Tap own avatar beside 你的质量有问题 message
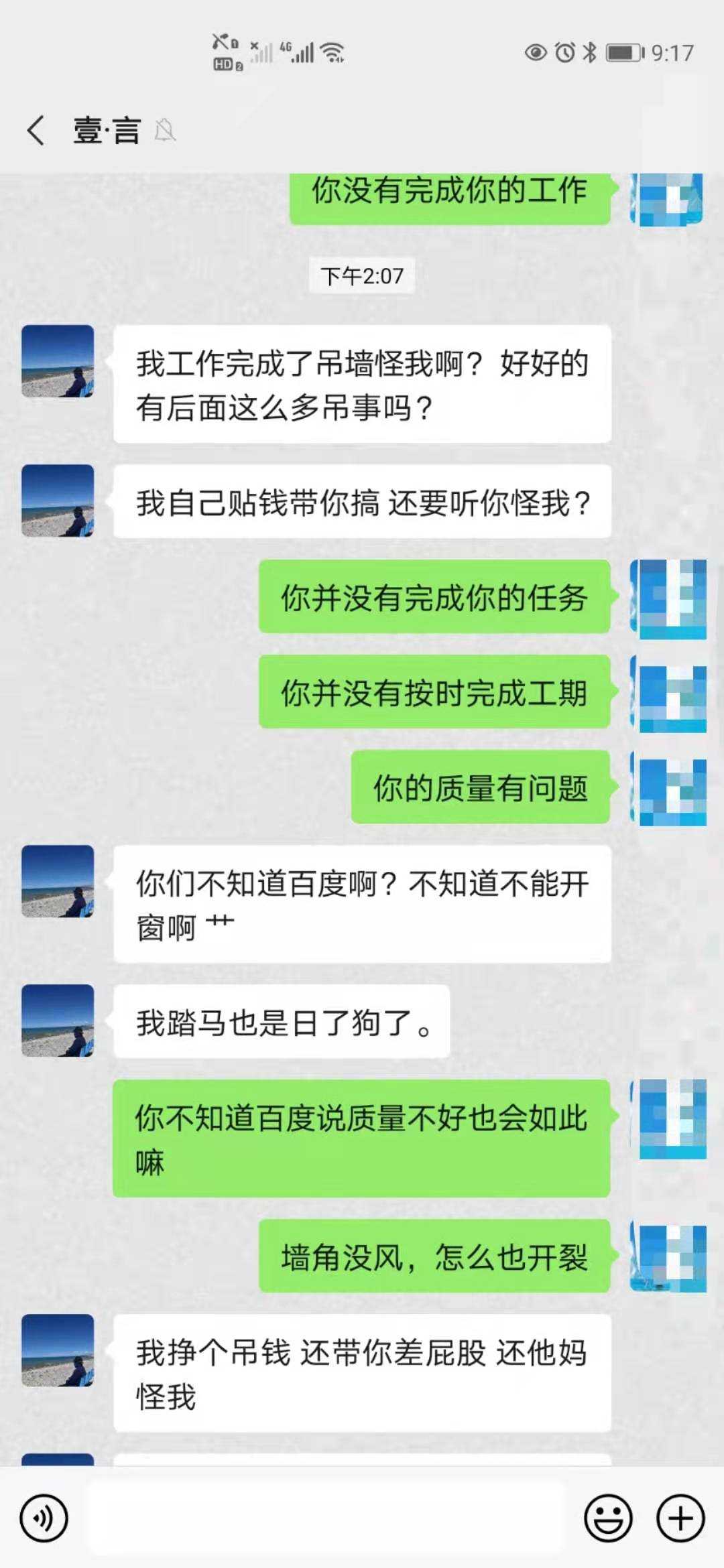This screenshot has width=724, height=1568. pyautogui.click(x=669, y=789)
